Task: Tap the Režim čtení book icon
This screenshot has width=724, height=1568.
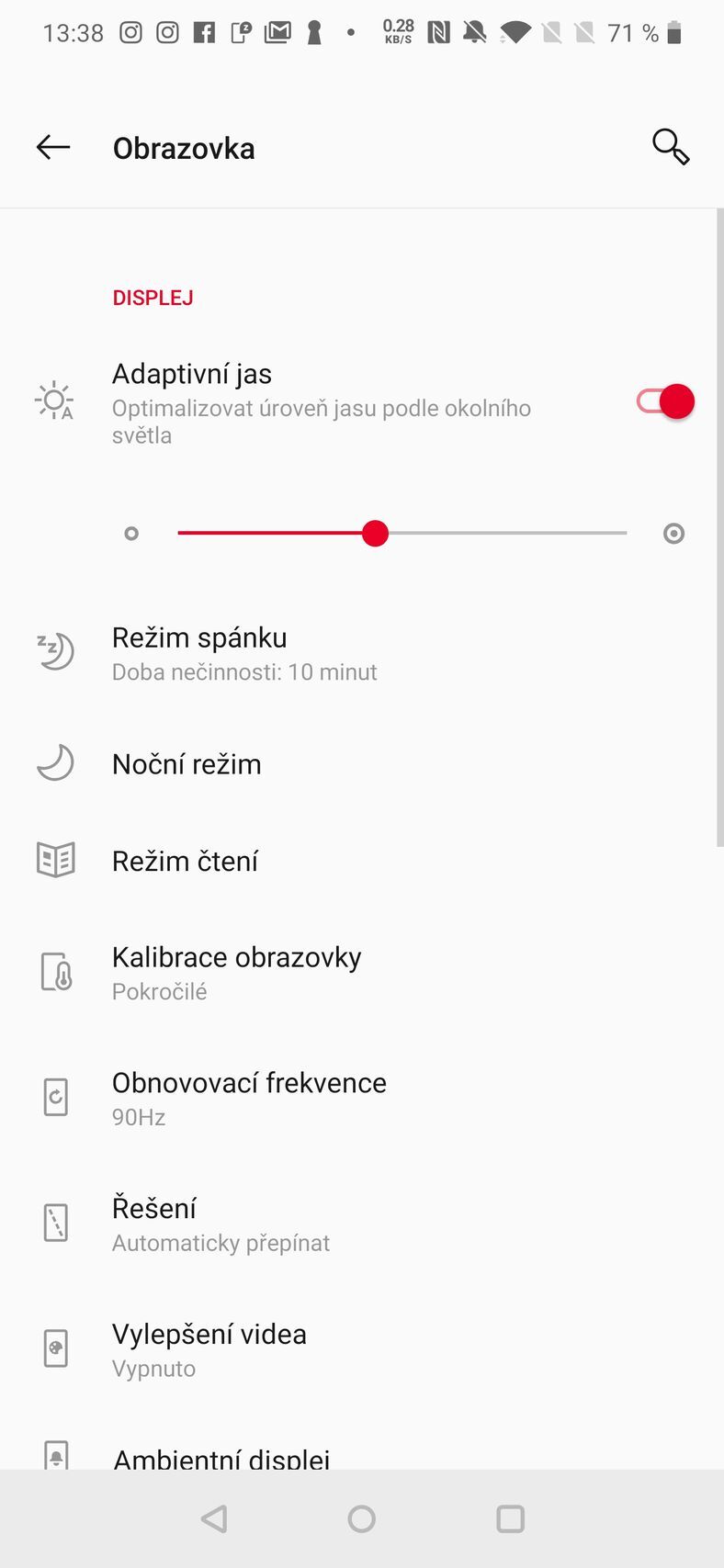Action: [54, 860]
